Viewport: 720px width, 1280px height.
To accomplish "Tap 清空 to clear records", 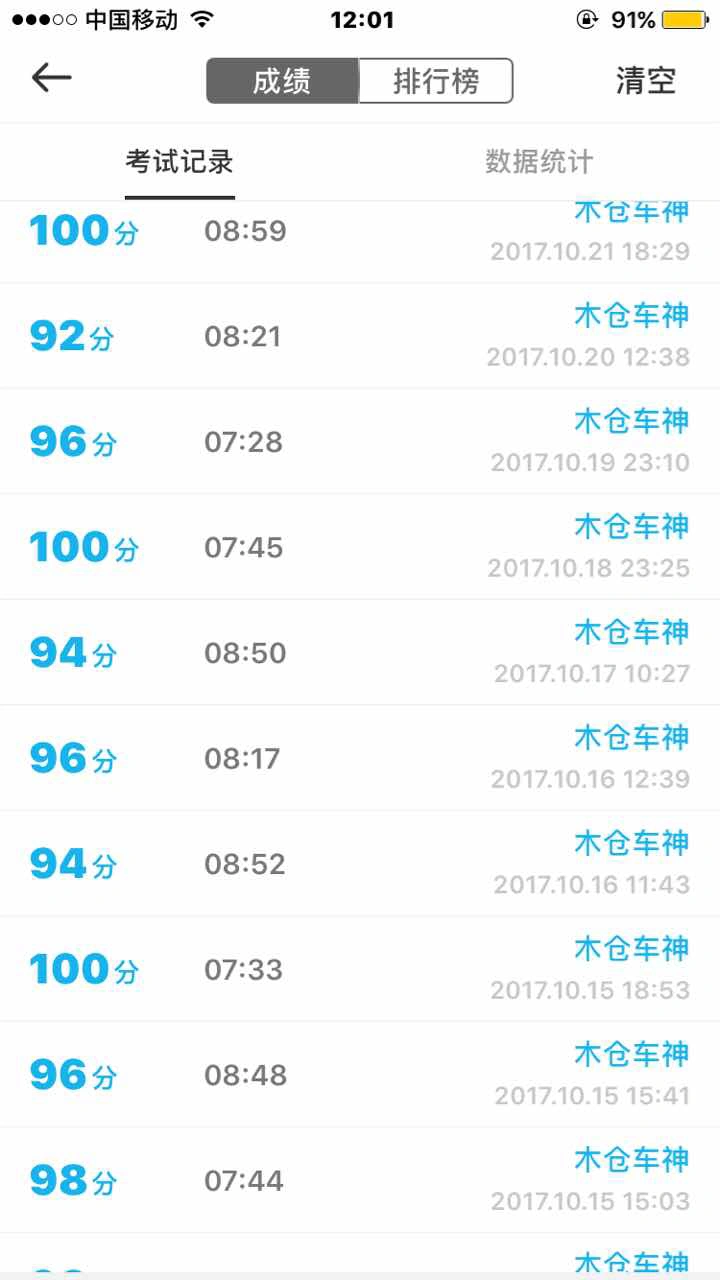I will [x=646, y=81].
